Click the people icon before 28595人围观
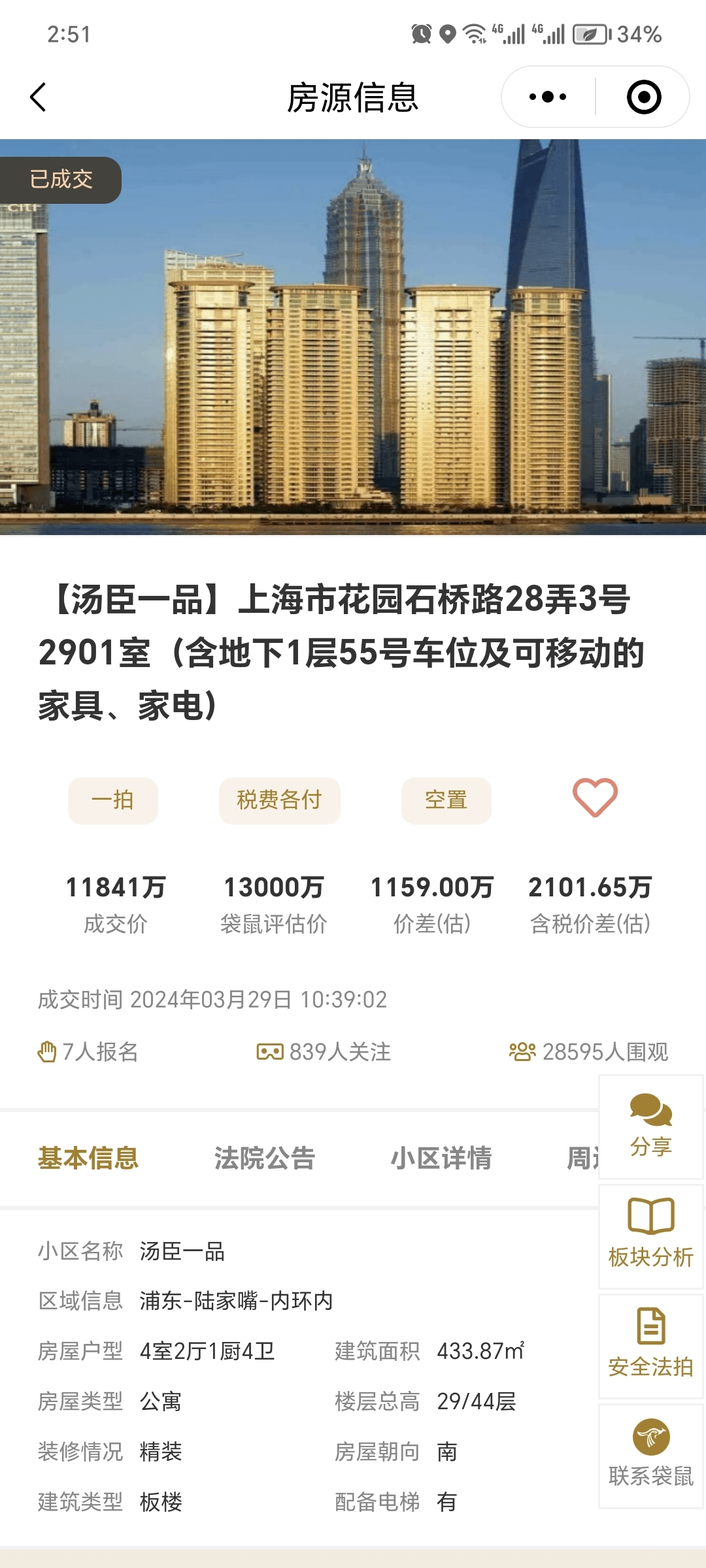 [520, 1051]
